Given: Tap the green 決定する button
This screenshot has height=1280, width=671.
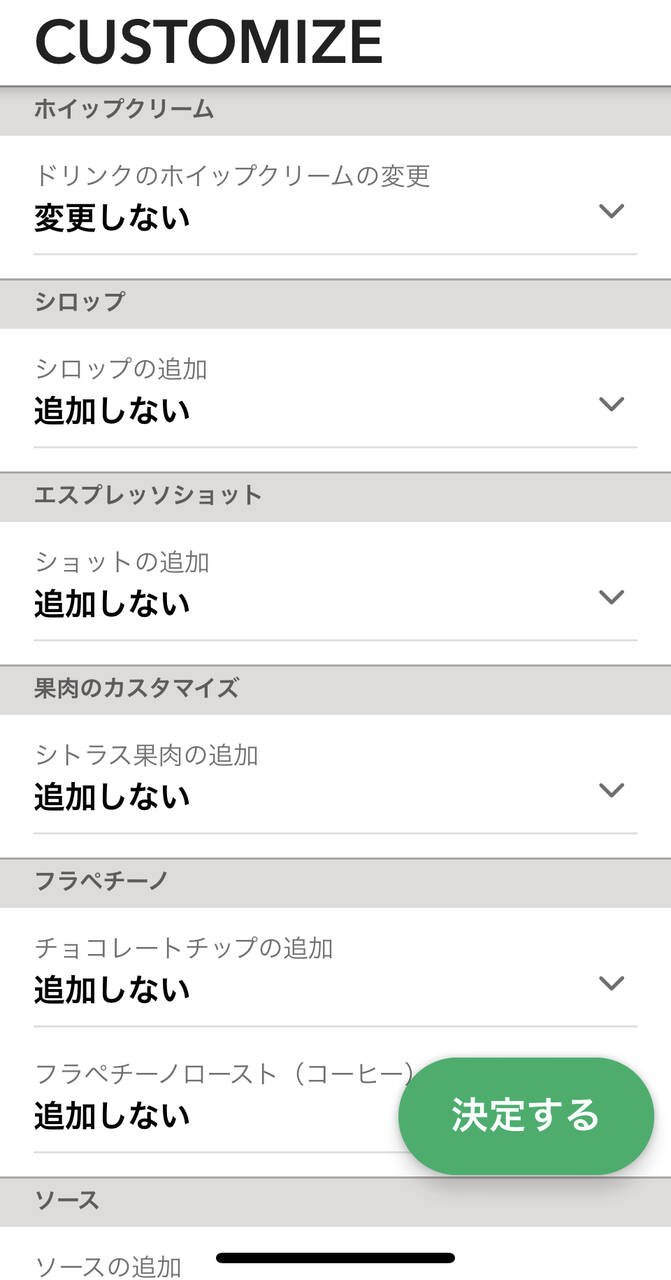Looking at the screenshot, I should point(526,1115).
